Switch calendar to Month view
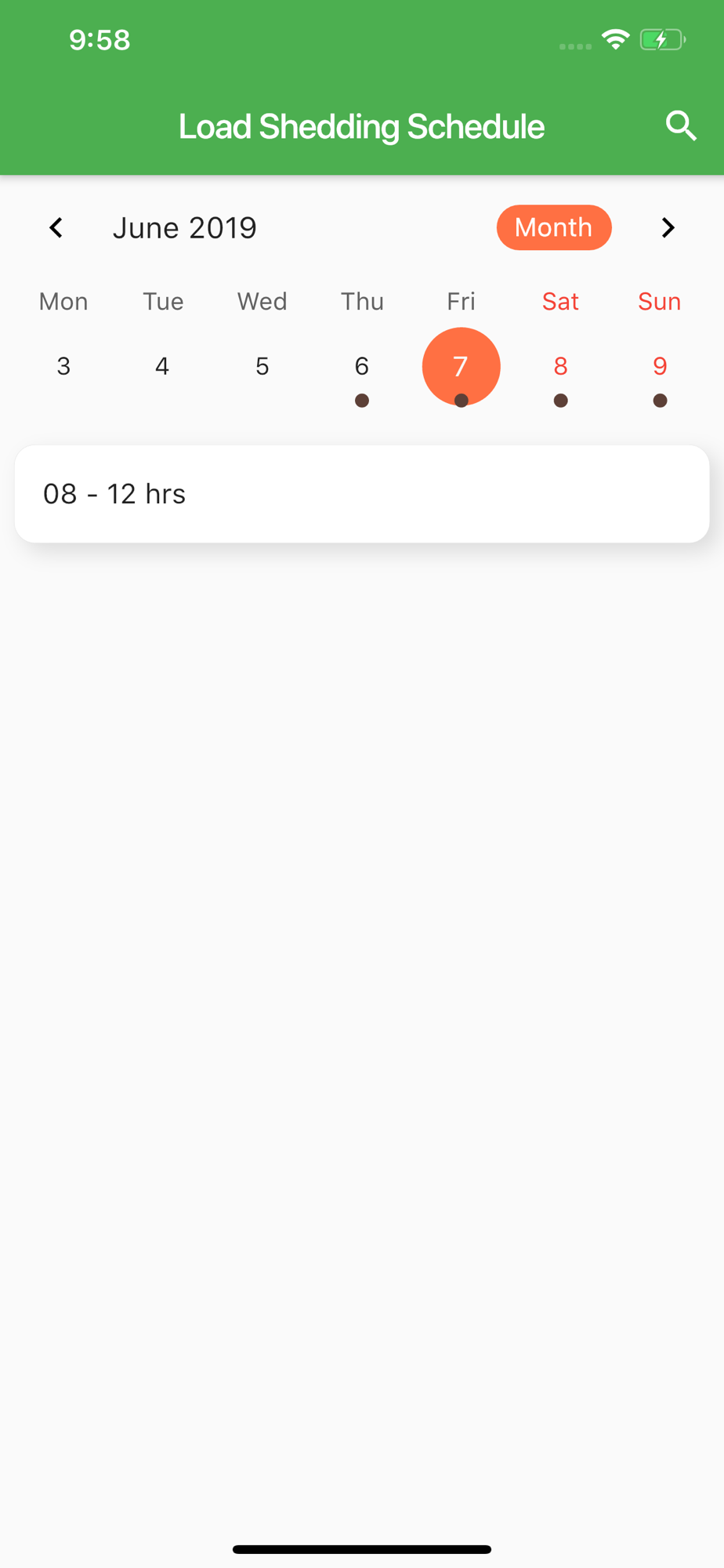 [554, 227]
